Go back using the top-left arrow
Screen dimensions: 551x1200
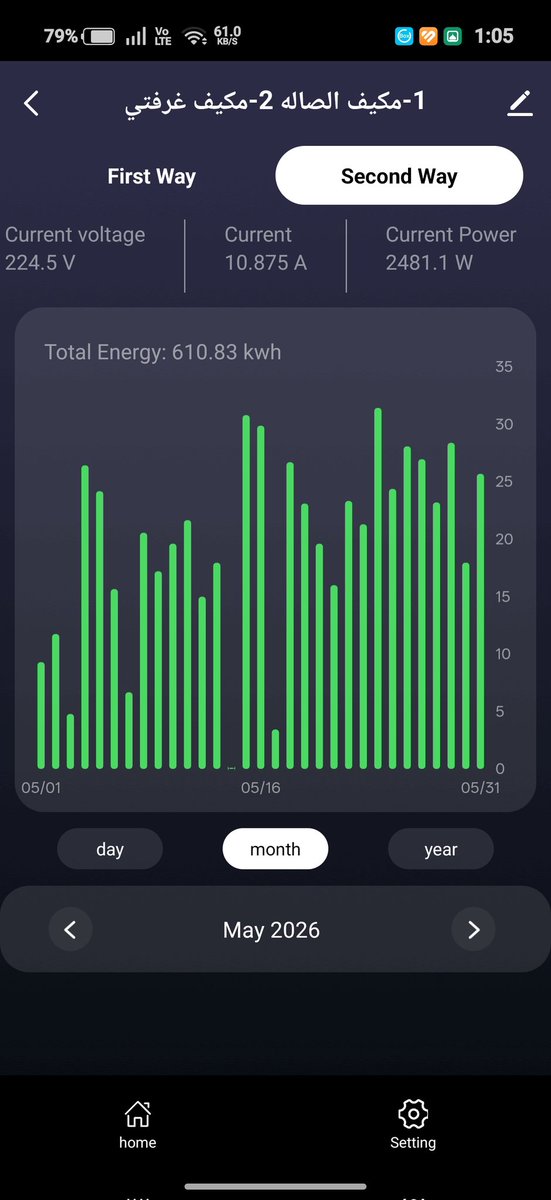[x=32, y=103]
